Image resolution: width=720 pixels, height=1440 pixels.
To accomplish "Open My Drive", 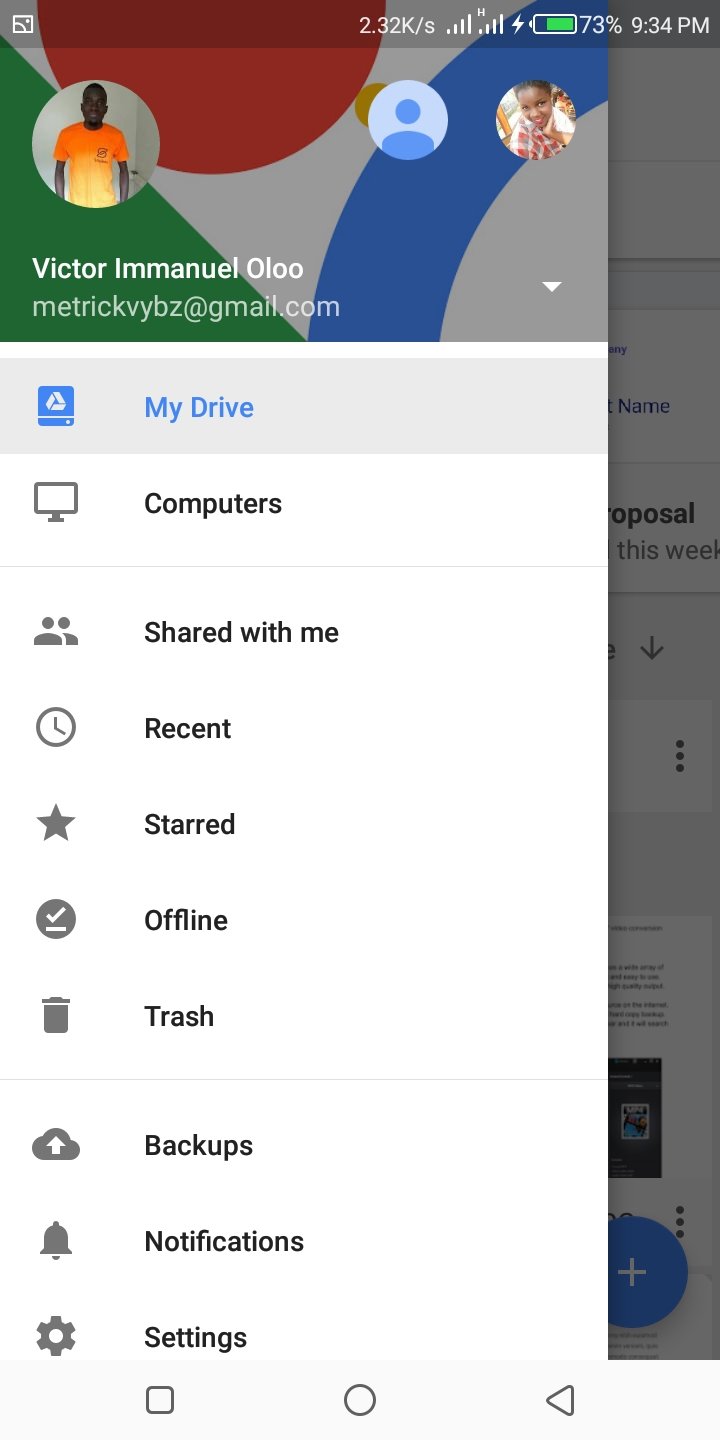I will click(x=199, y=407).
